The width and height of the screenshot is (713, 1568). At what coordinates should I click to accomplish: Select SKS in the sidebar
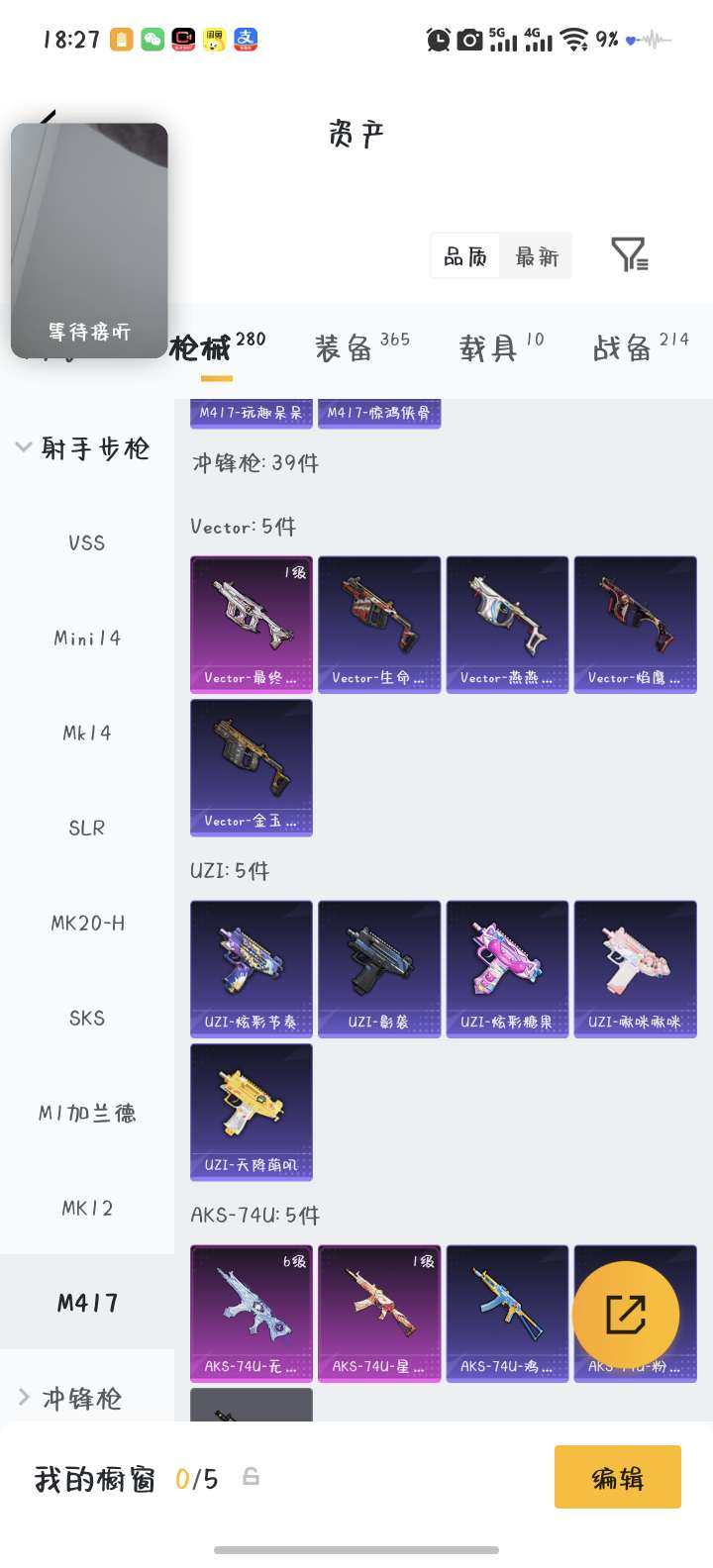tap(87, 1019)
